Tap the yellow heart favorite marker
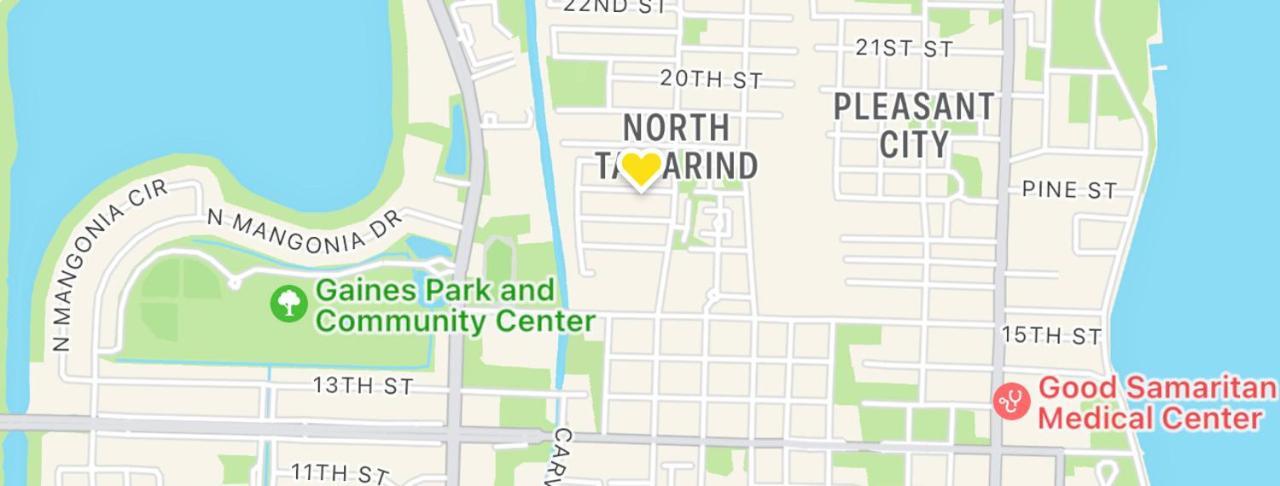Image resolution: width=1280 pixels, height=486 pixels. click(640, 168)
